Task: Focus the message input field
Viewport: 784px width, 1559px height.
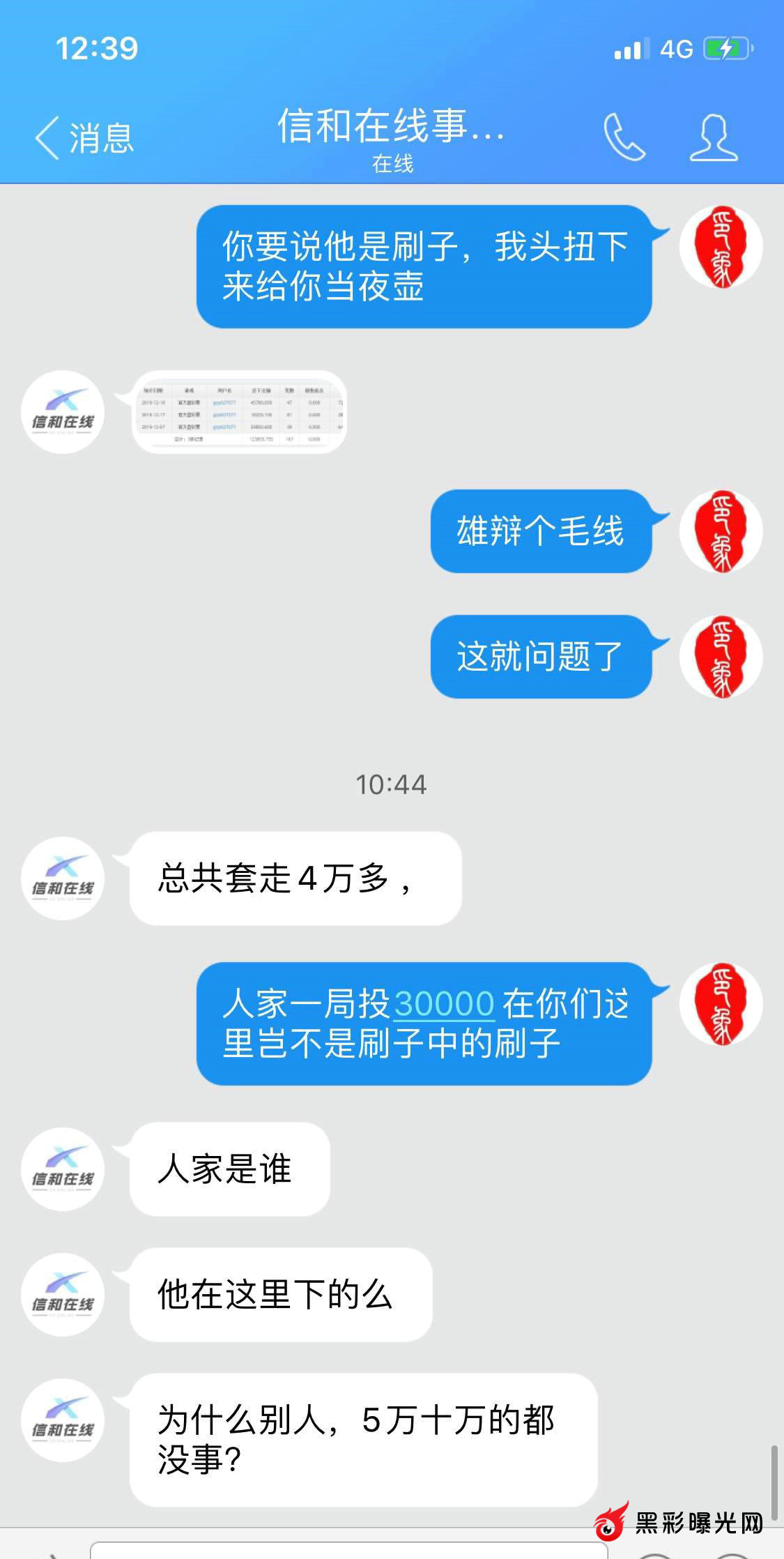Action: (x=348, y=1551)
